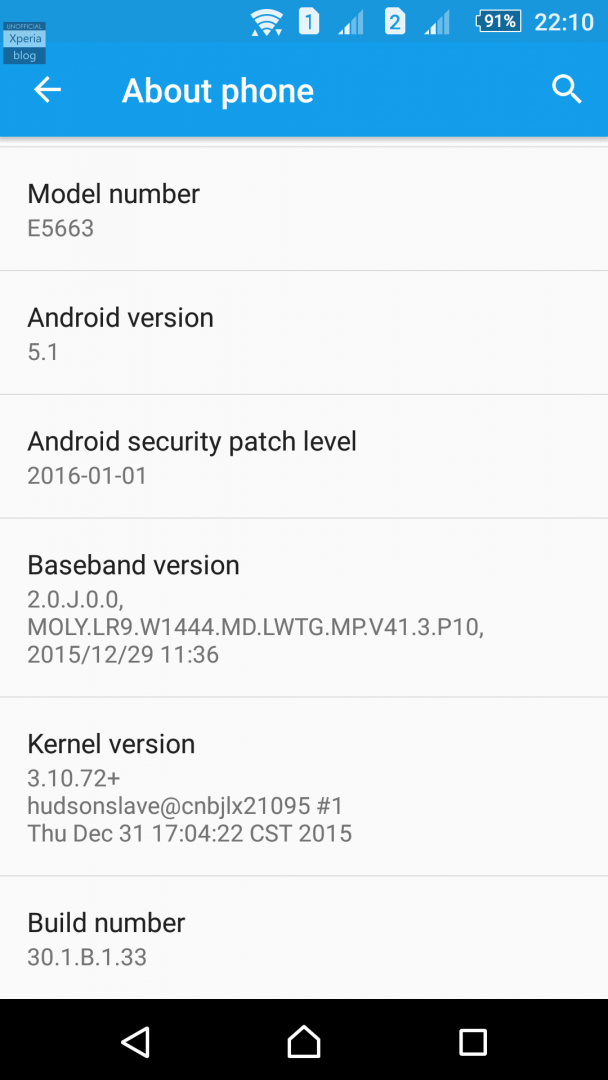Open the recent apps overview

pos(472,1041)
